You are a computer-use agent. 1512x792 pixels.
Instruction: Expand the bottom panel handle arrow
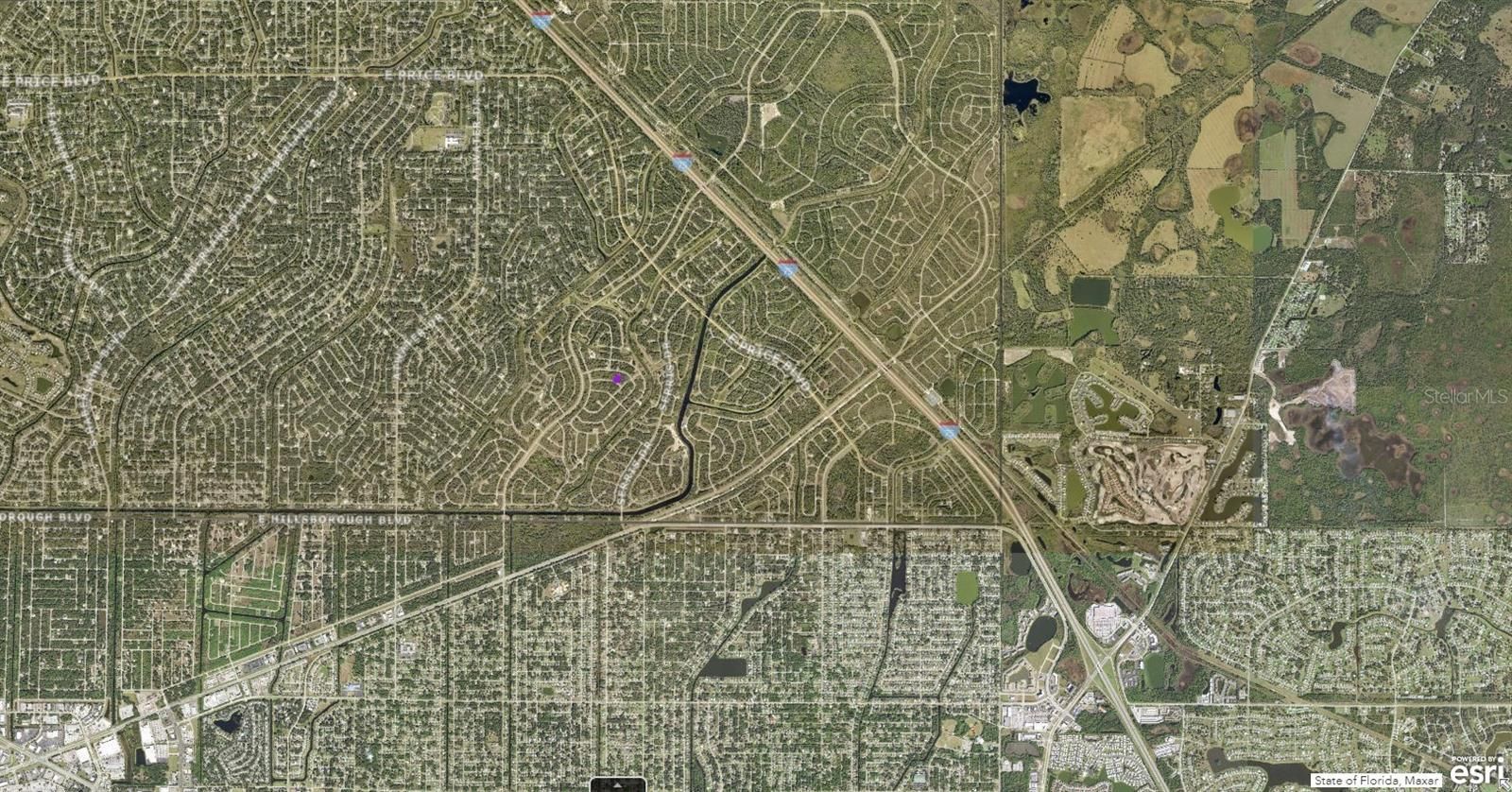(617, 784)
